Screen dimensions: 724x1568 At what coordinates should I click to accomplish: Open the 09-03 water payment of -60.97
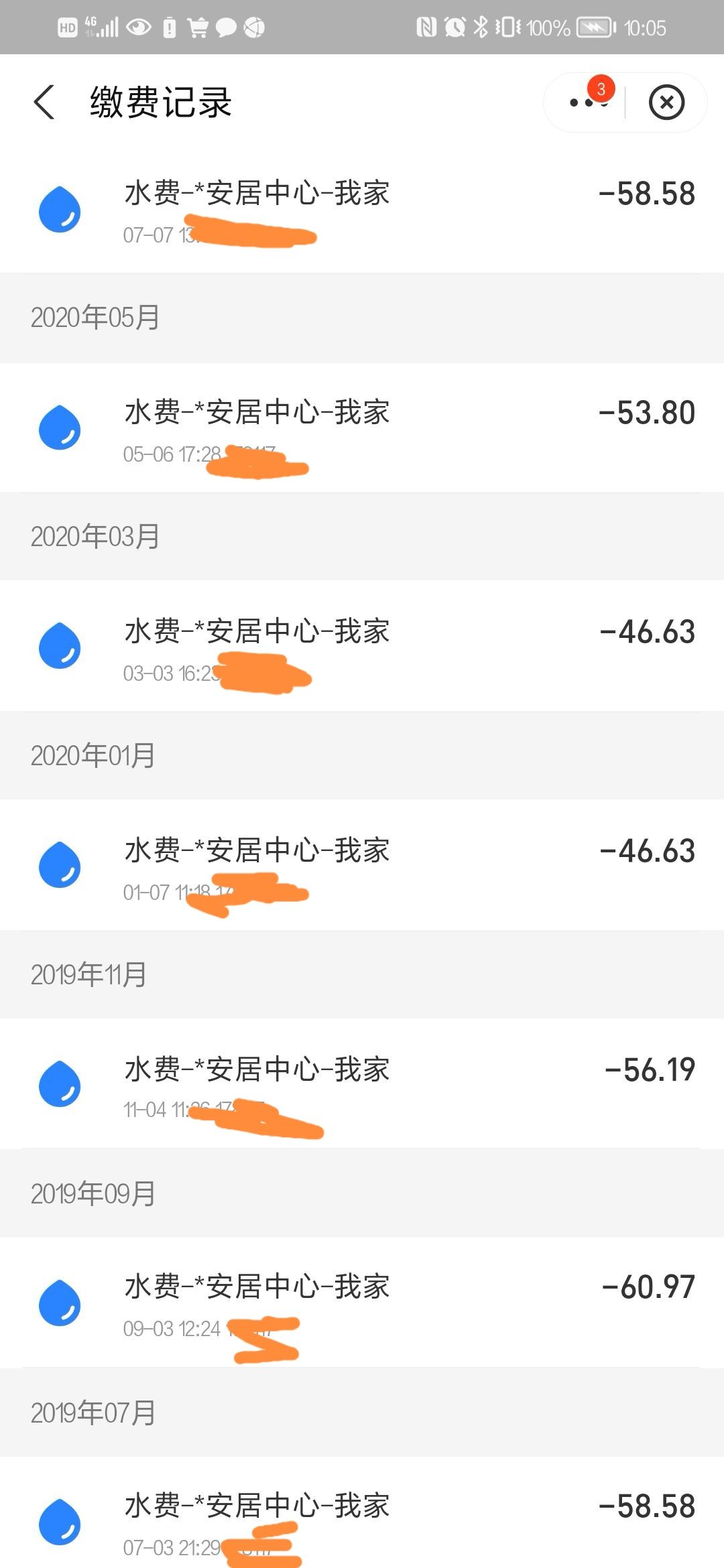click(362, 1303)
